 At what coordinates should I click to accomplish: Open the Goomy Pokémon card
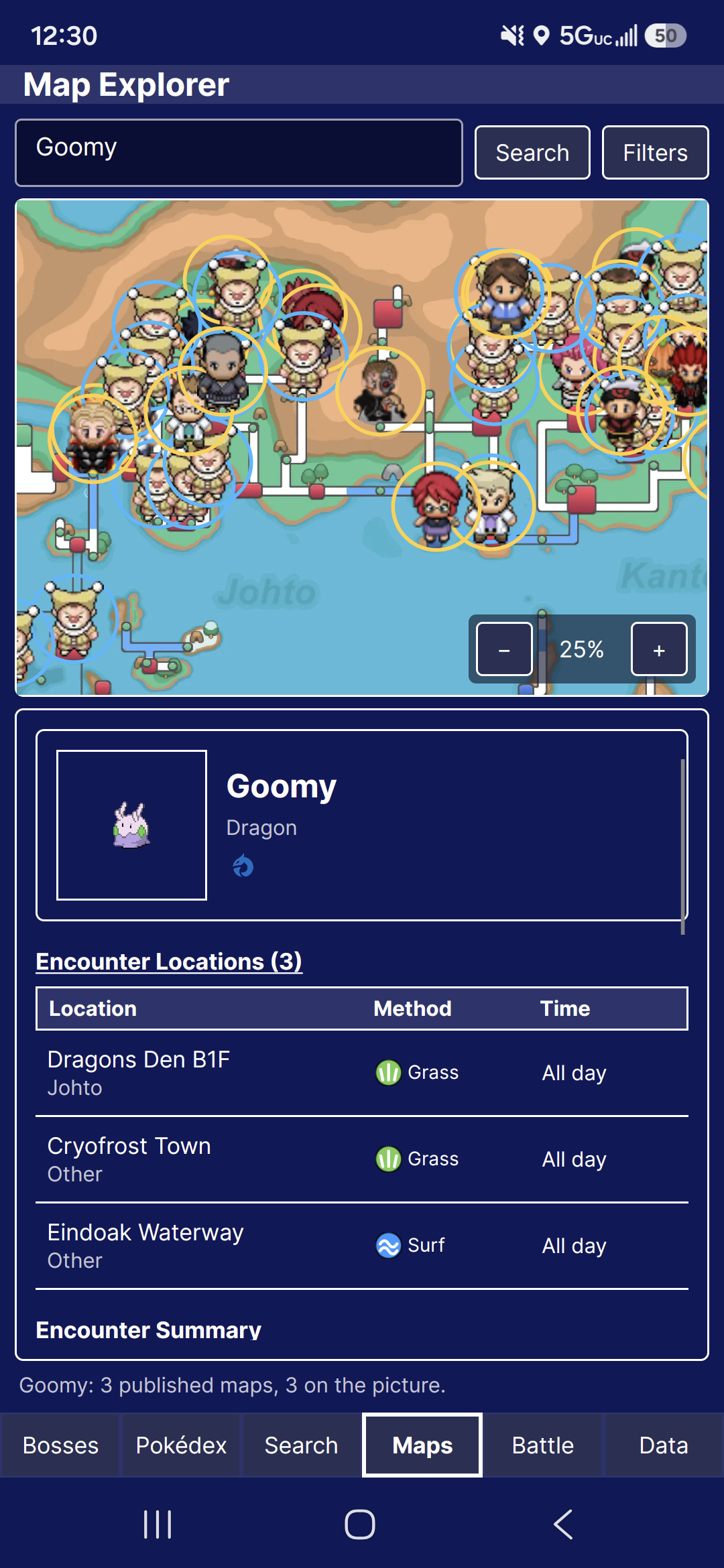point(362,825)
